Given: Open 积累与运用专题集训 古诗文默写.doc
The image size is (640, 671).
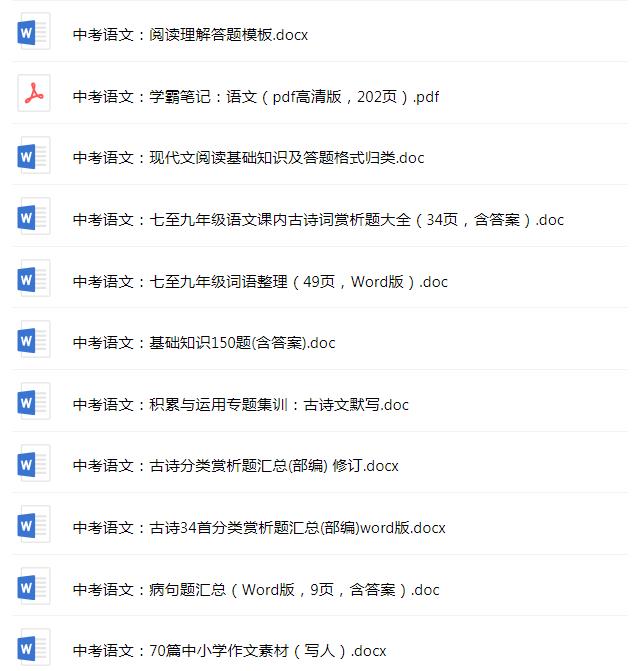Looking at the screenshot, I should (241, 405).
